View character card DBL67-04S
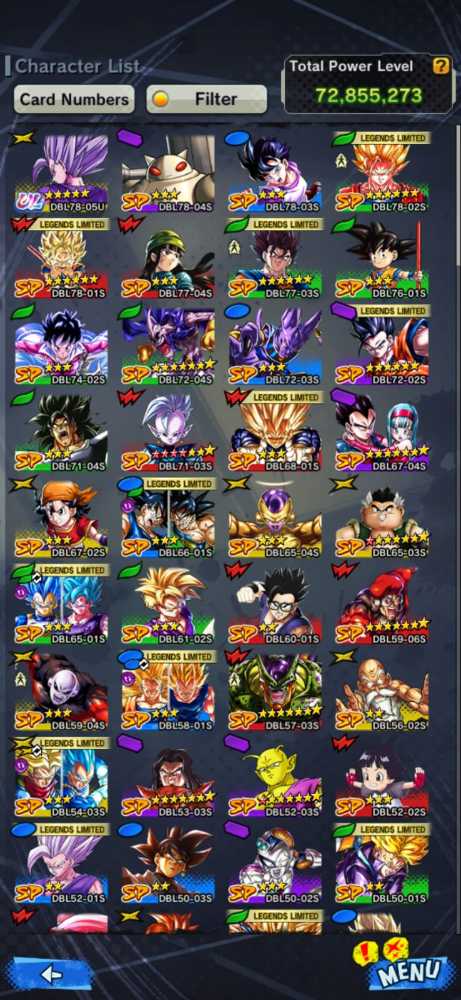Image resolution: width=461 pixels, height=1000 pixels. 381,432
